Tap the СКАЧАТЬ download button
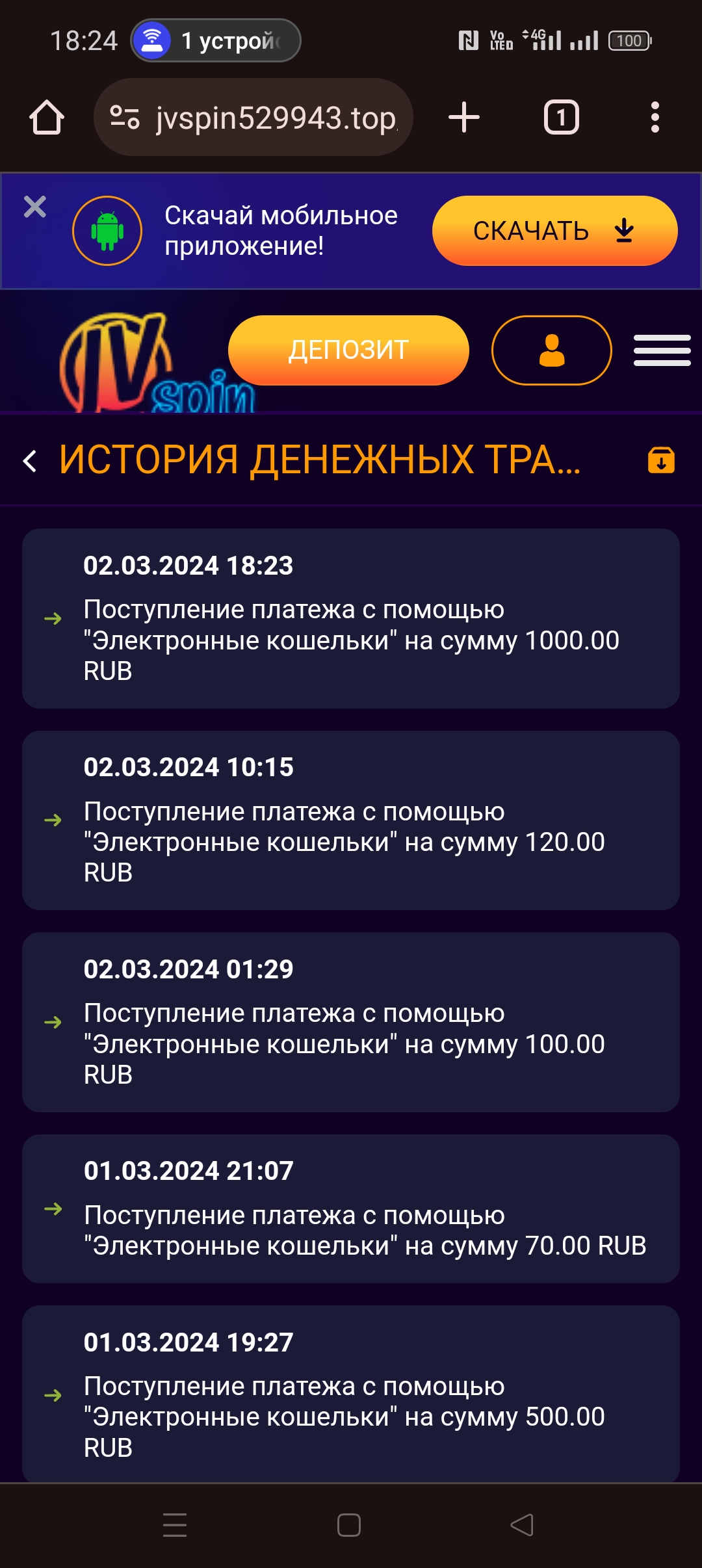The width and height of the screenshot is (702, 1568). click(554, 231)
